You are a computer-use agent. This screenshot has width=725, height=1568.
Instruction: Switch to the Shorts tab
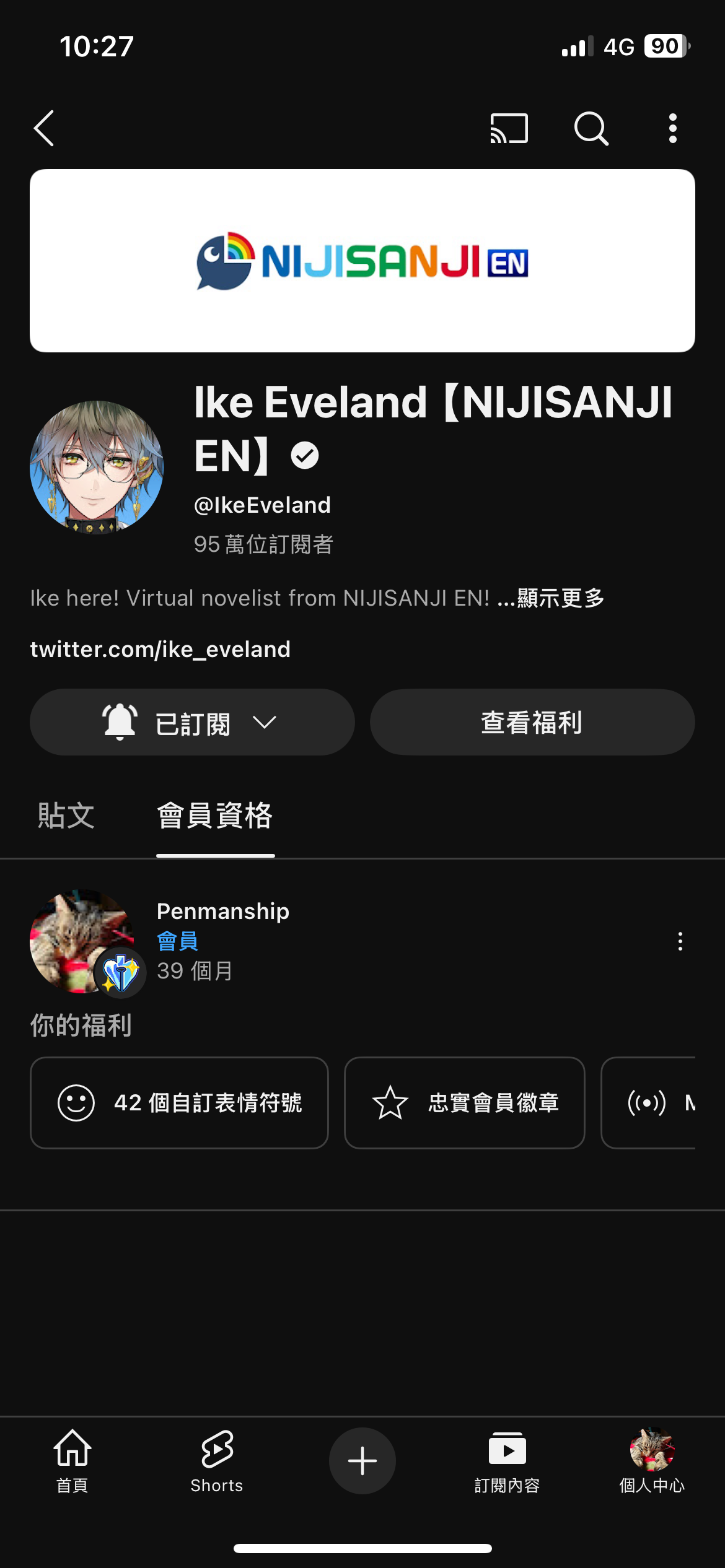217,1461
